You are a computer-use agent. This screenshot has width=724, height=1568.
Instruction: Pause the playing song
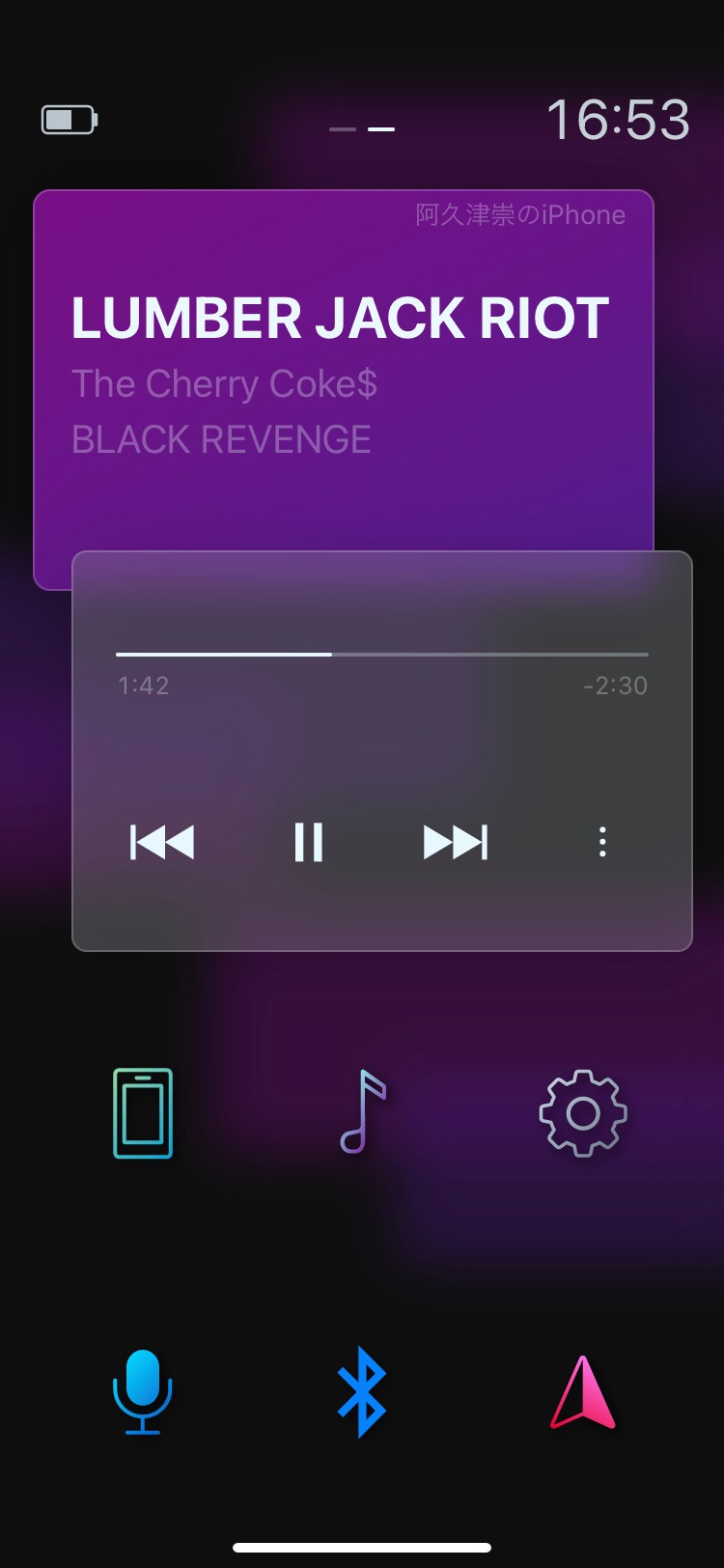pos(309,842)
